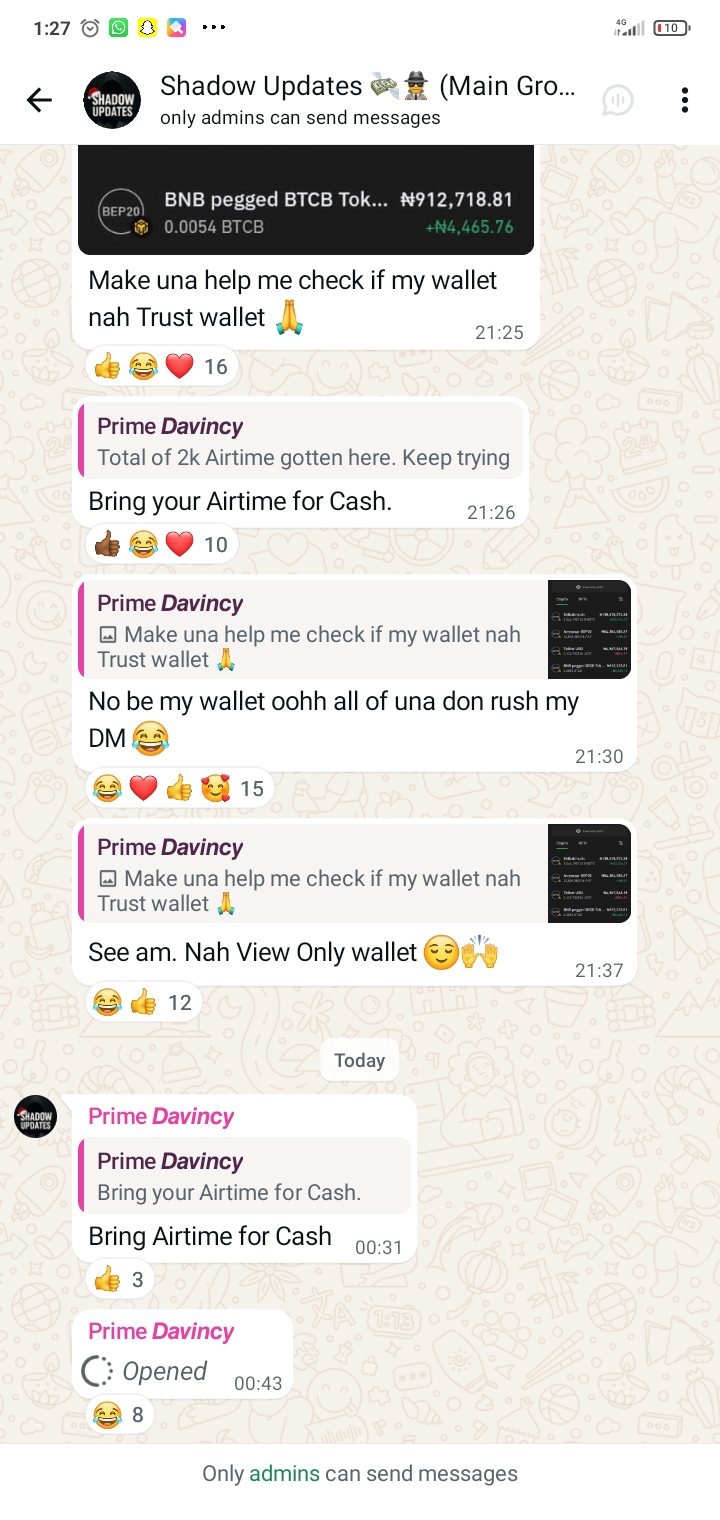View reactions on the 21:37 message
This screenshot has height=1520, width=720.
143,1002
